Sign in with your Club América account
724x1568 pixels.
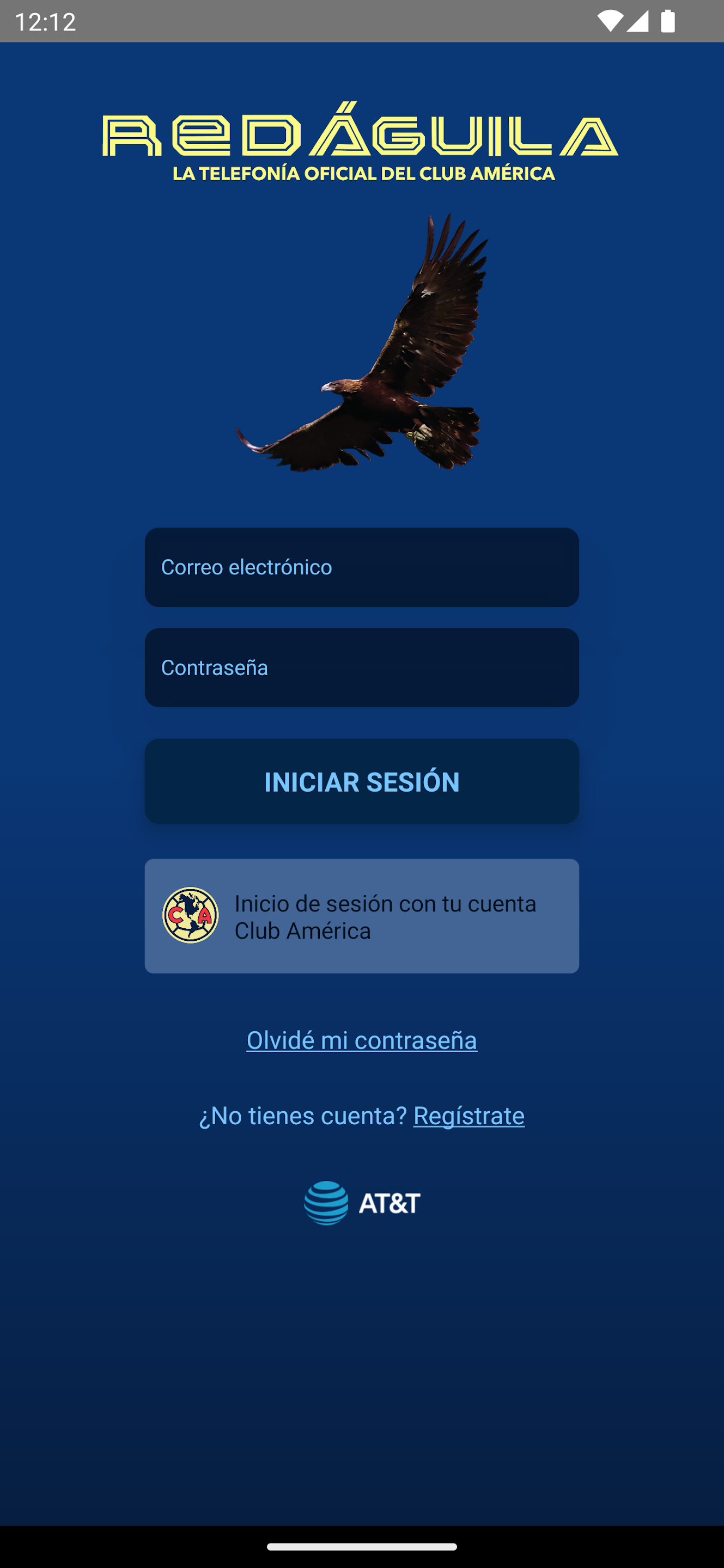pos(362,916)
